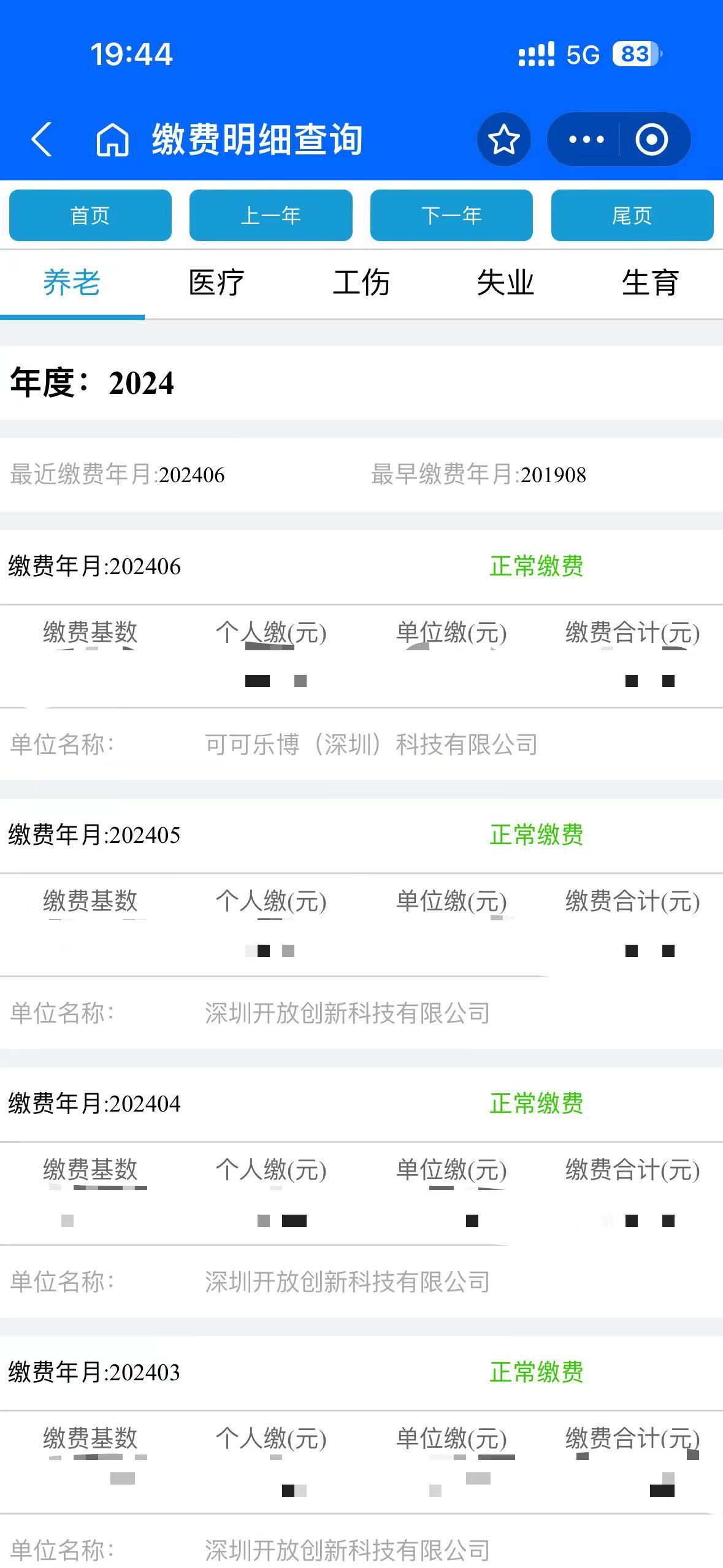Favorite this mini program with the star
Screen dimensions: 723x1568
[503, 139]
